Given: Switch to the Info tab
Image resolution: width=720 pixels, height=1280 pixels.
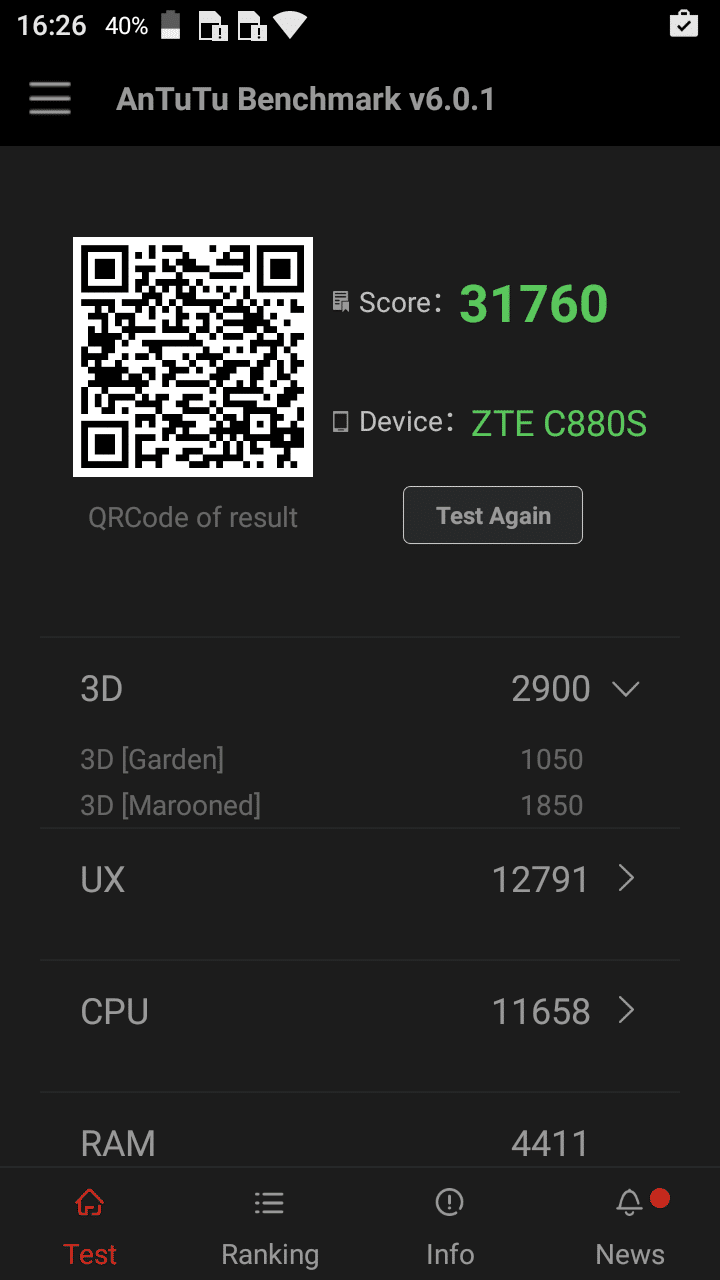Looking at the screenshot, I should 450,1226.
